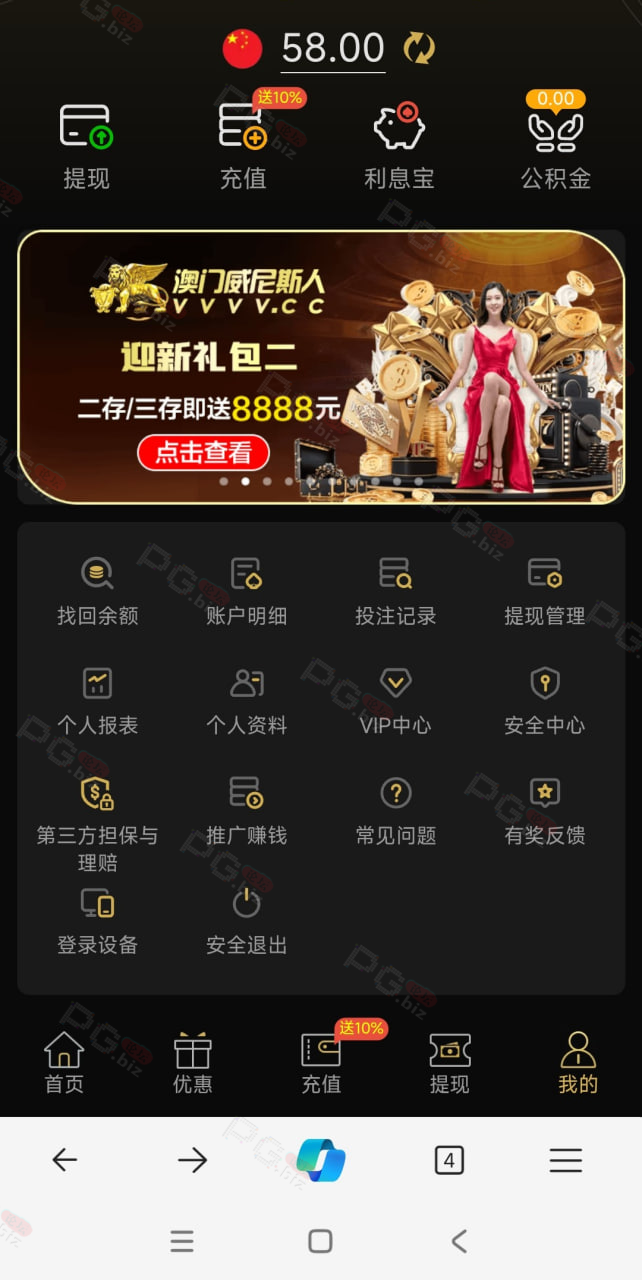The image size is (642, 1280).
Task: Open 有奖反馈
Action: [545, 811]
